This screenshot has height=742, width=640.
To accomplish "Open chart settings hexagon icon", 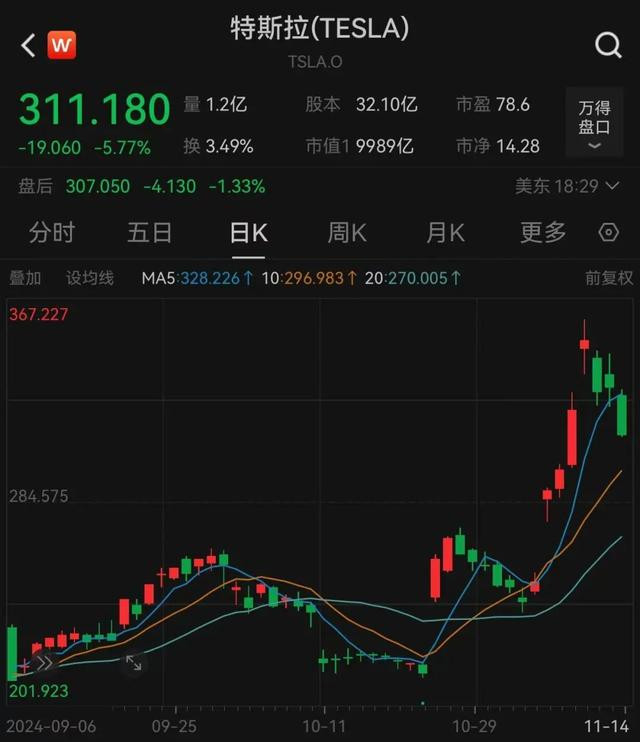I will pos(608,233).
